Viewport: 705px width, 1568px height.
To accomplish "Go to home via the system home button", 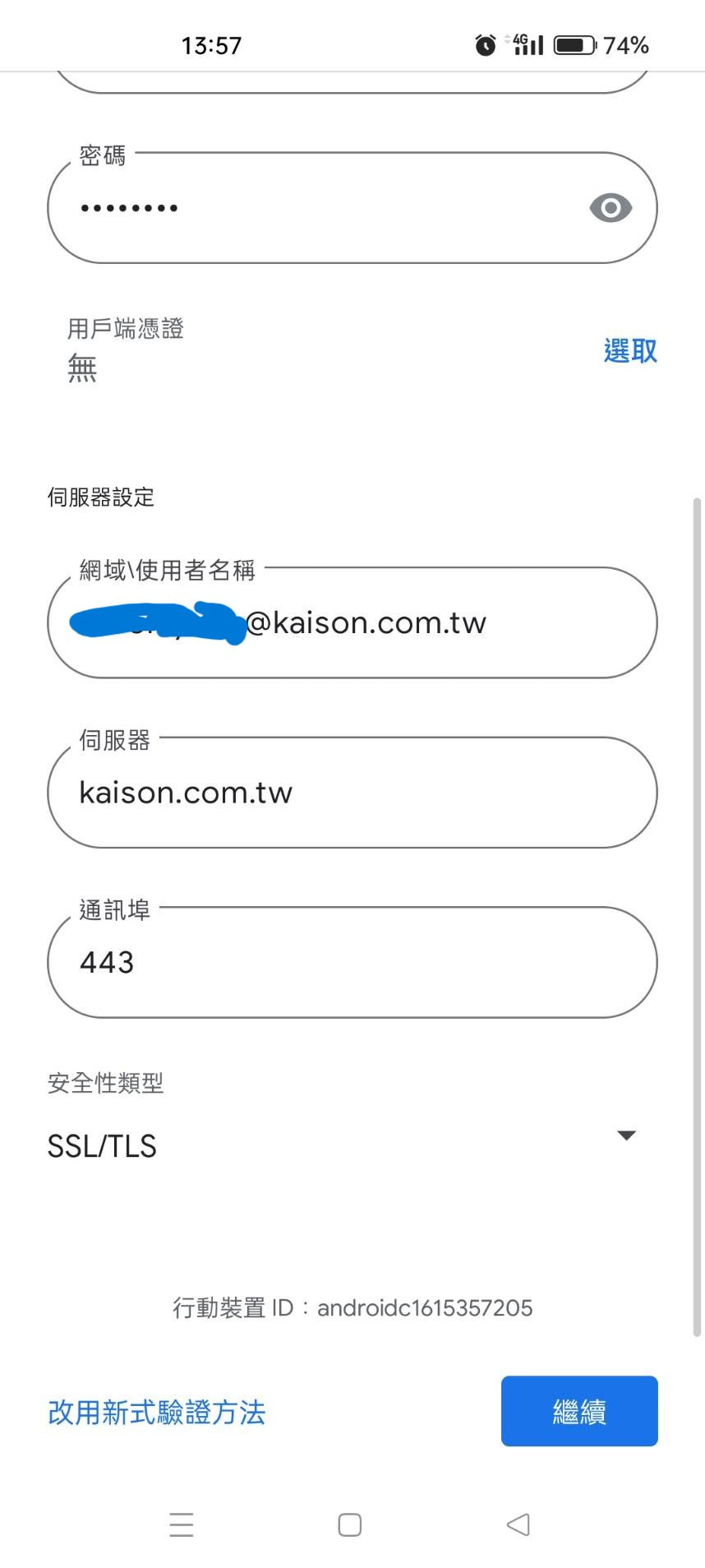I will point(350,1524).
